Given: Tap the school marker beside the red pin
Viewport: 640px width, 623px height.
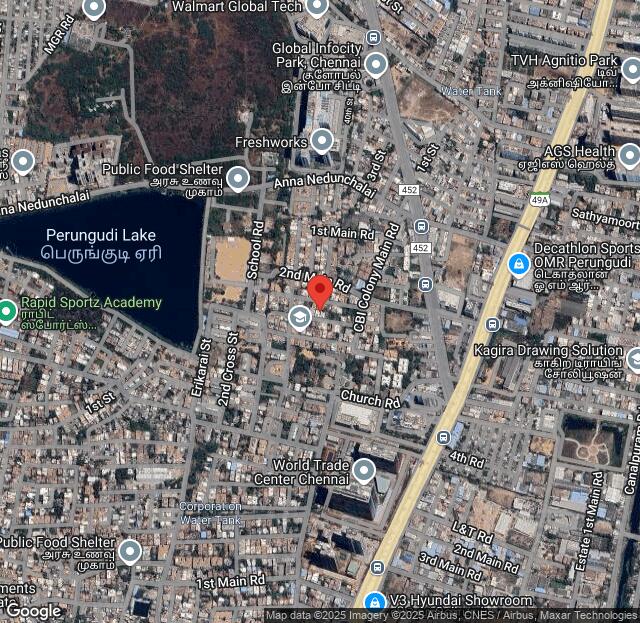Looking at the screenshot, I should 299,319.
